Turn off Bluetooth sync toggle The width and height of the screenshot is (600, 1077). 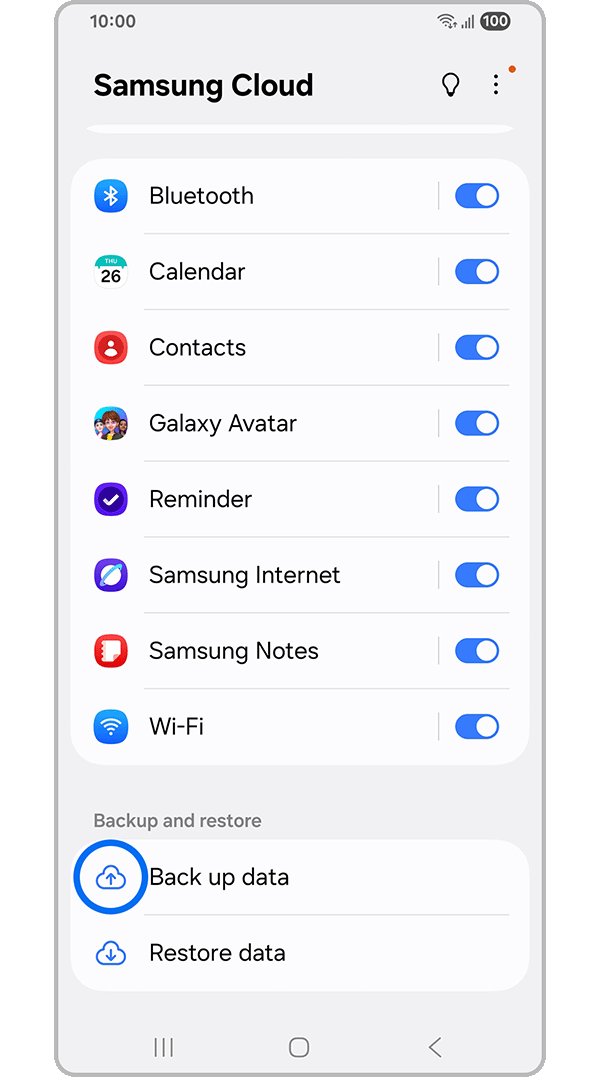[x=477, y=196]
